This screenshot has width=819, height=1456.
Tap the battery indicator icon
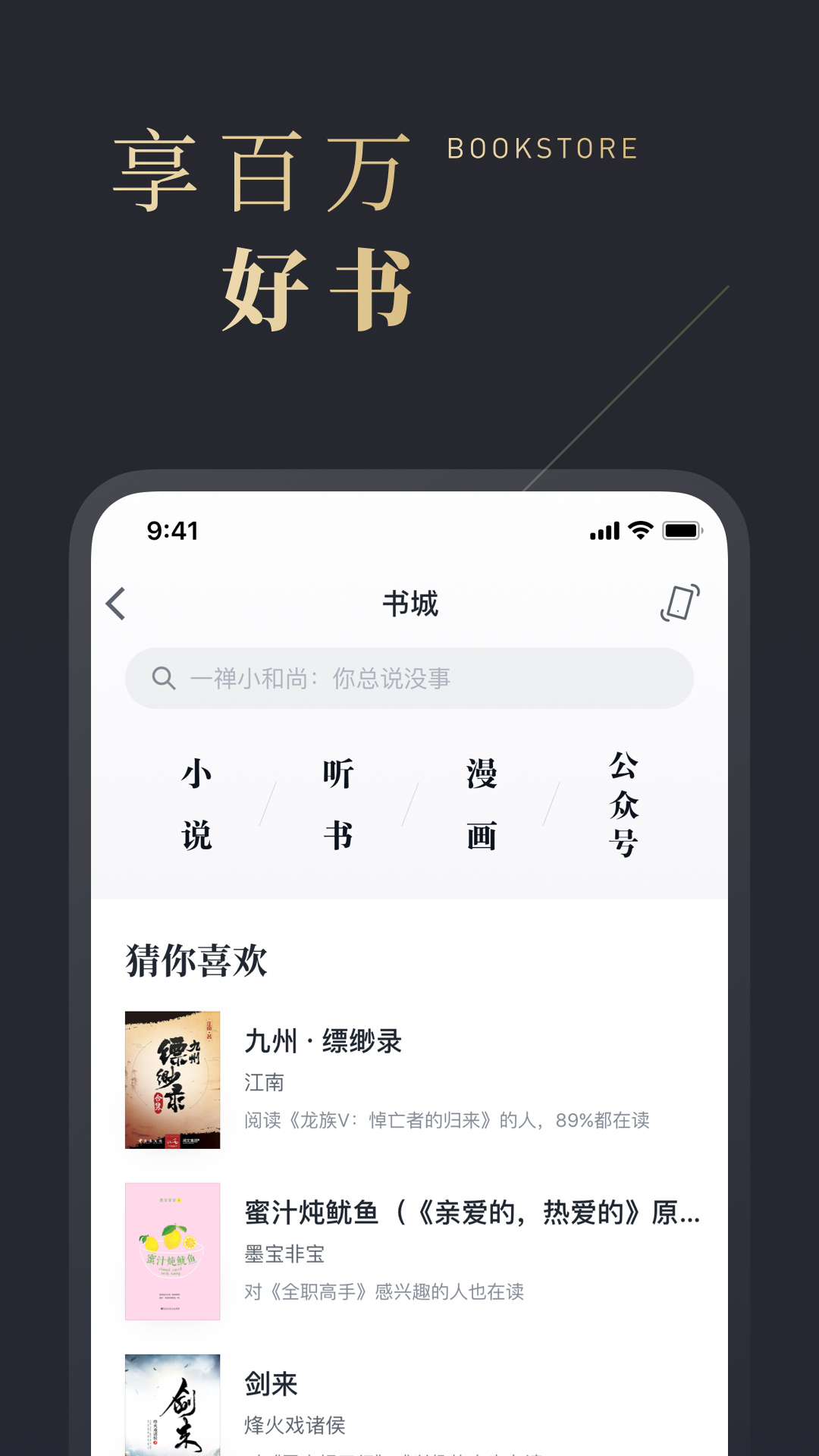pos(682,532)
